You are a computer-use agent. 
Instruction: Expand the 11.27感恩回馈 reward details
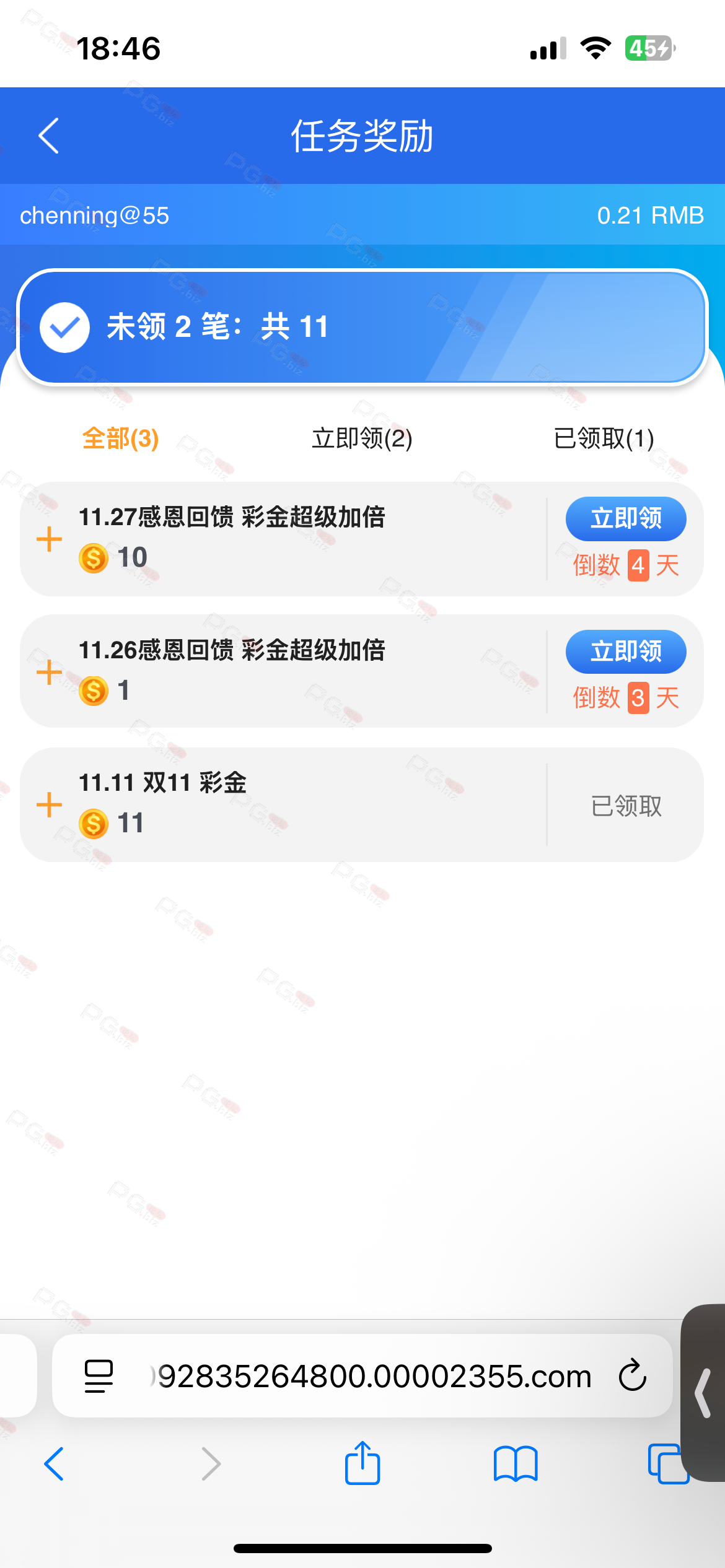point(50,539)
